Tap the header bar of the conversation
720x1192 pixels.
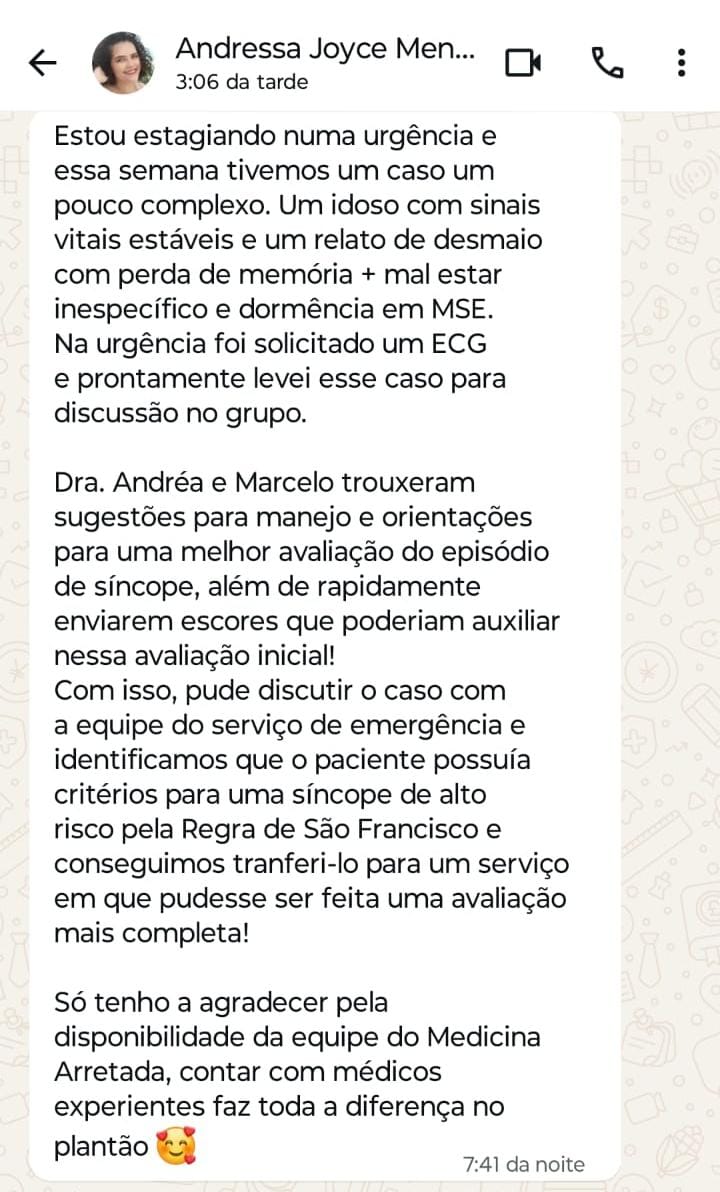tap(360, 61)
